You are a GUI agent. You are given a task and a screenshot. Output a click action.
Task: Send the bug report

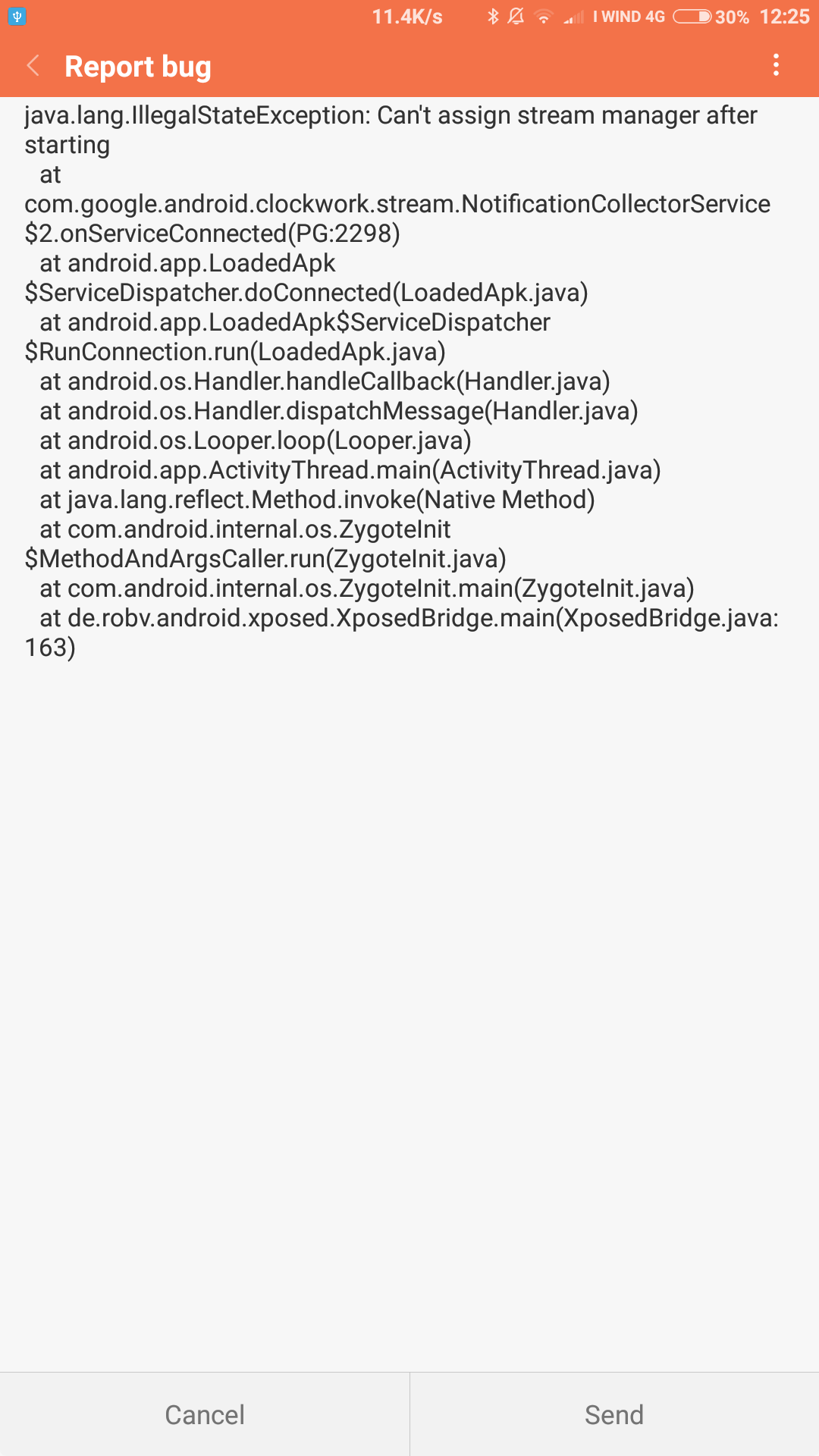click(614, 1414)
